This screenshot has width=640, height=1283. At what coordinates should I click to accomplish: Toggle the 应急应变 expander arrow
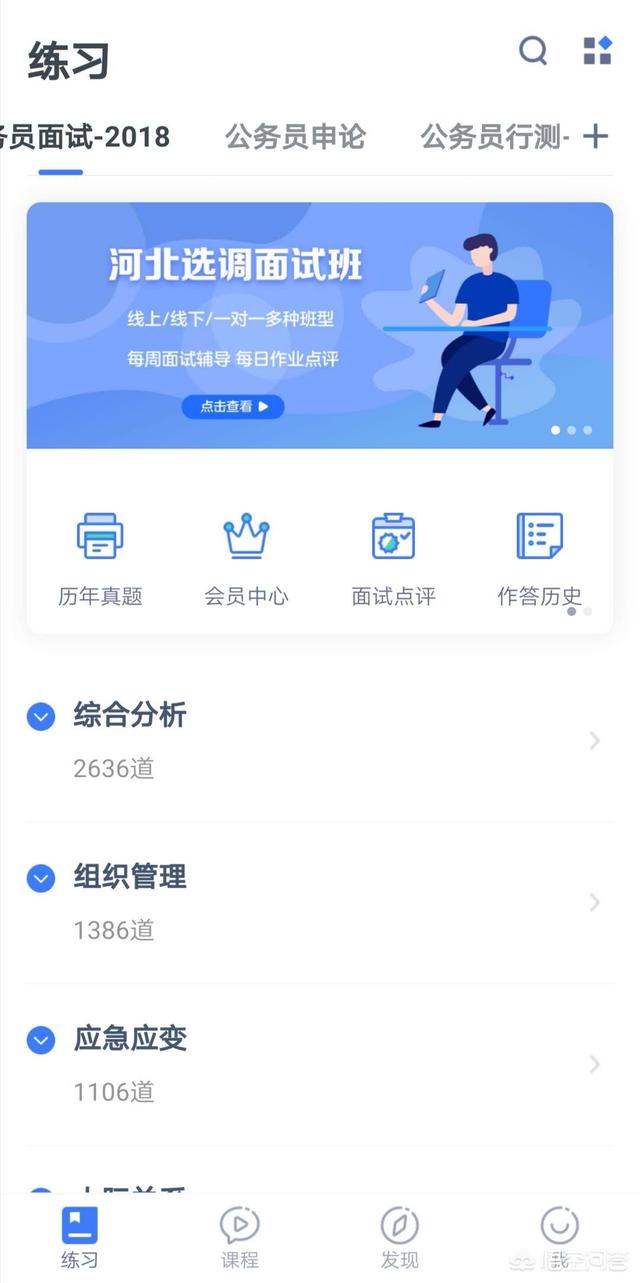tap(41, 1040)
